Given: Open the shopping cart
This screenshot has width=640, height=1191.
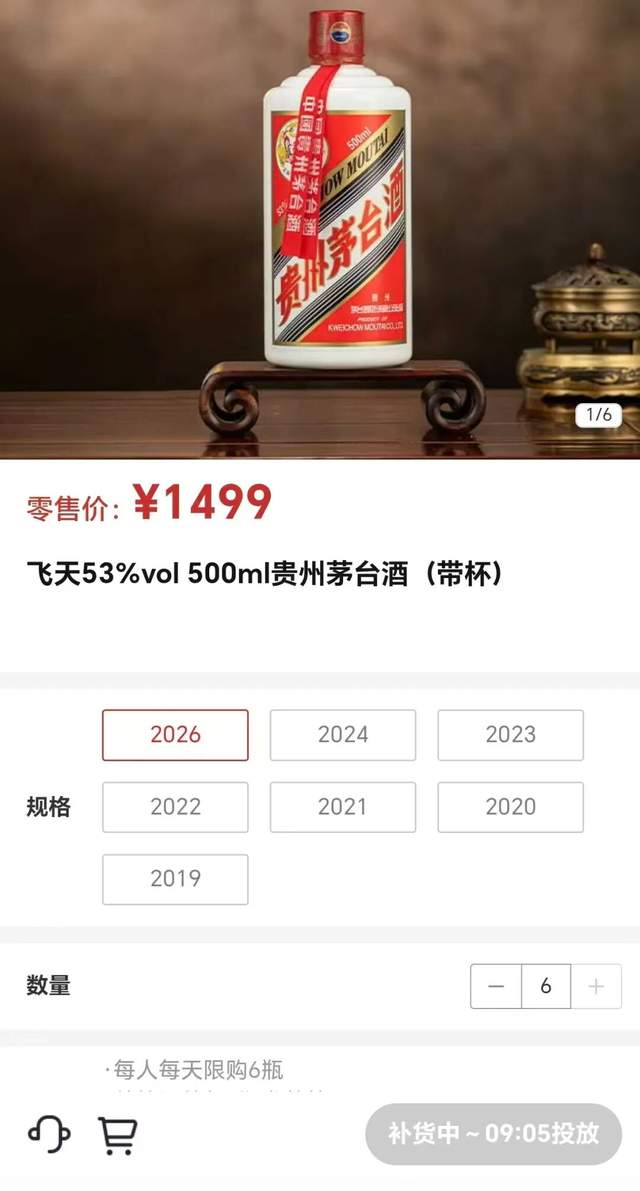Looking at the screenshot, I should click(117, 1135).
